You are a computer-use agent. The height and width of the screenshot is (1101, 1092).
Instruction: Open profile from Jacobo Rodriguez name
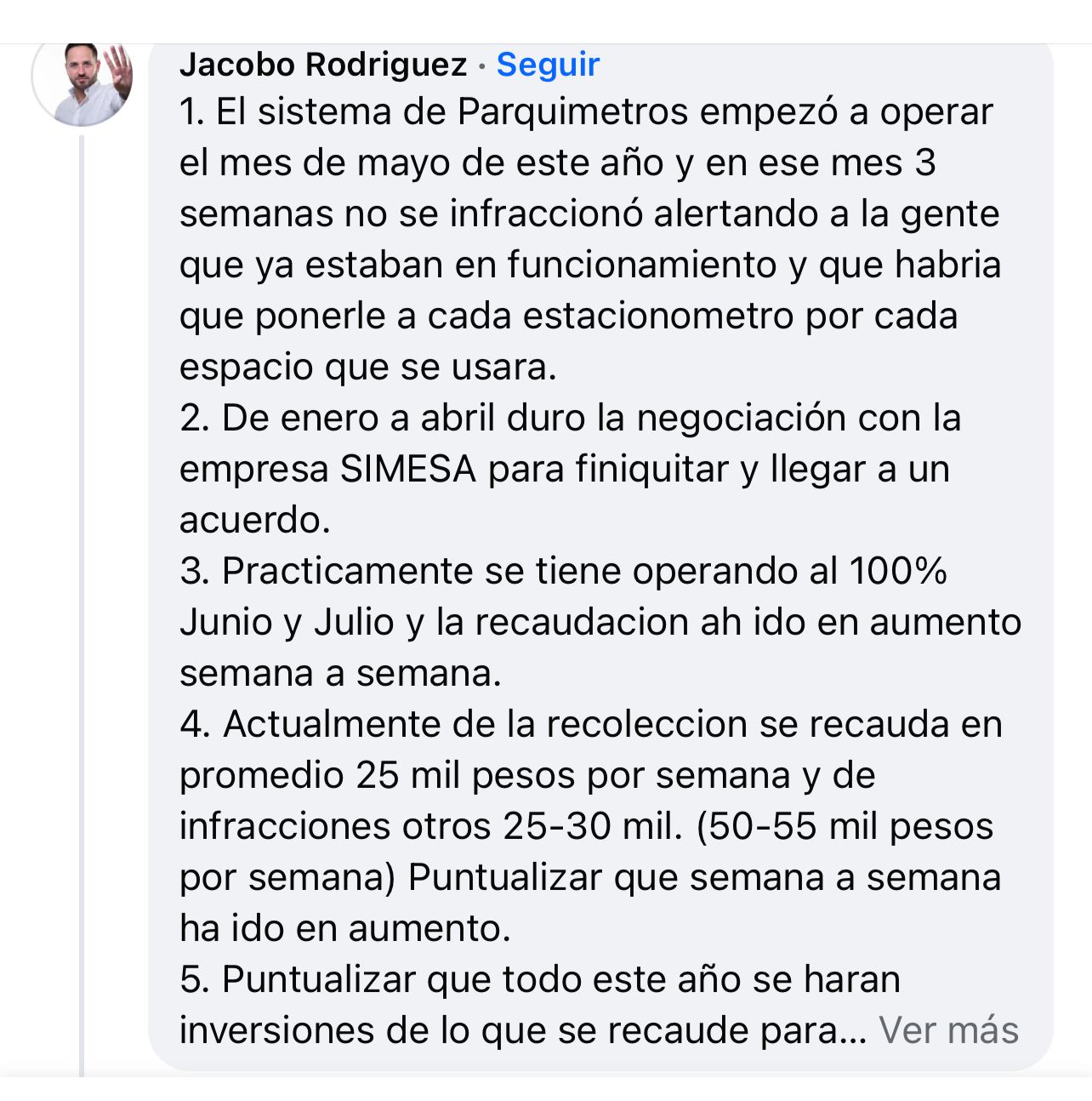323,65
